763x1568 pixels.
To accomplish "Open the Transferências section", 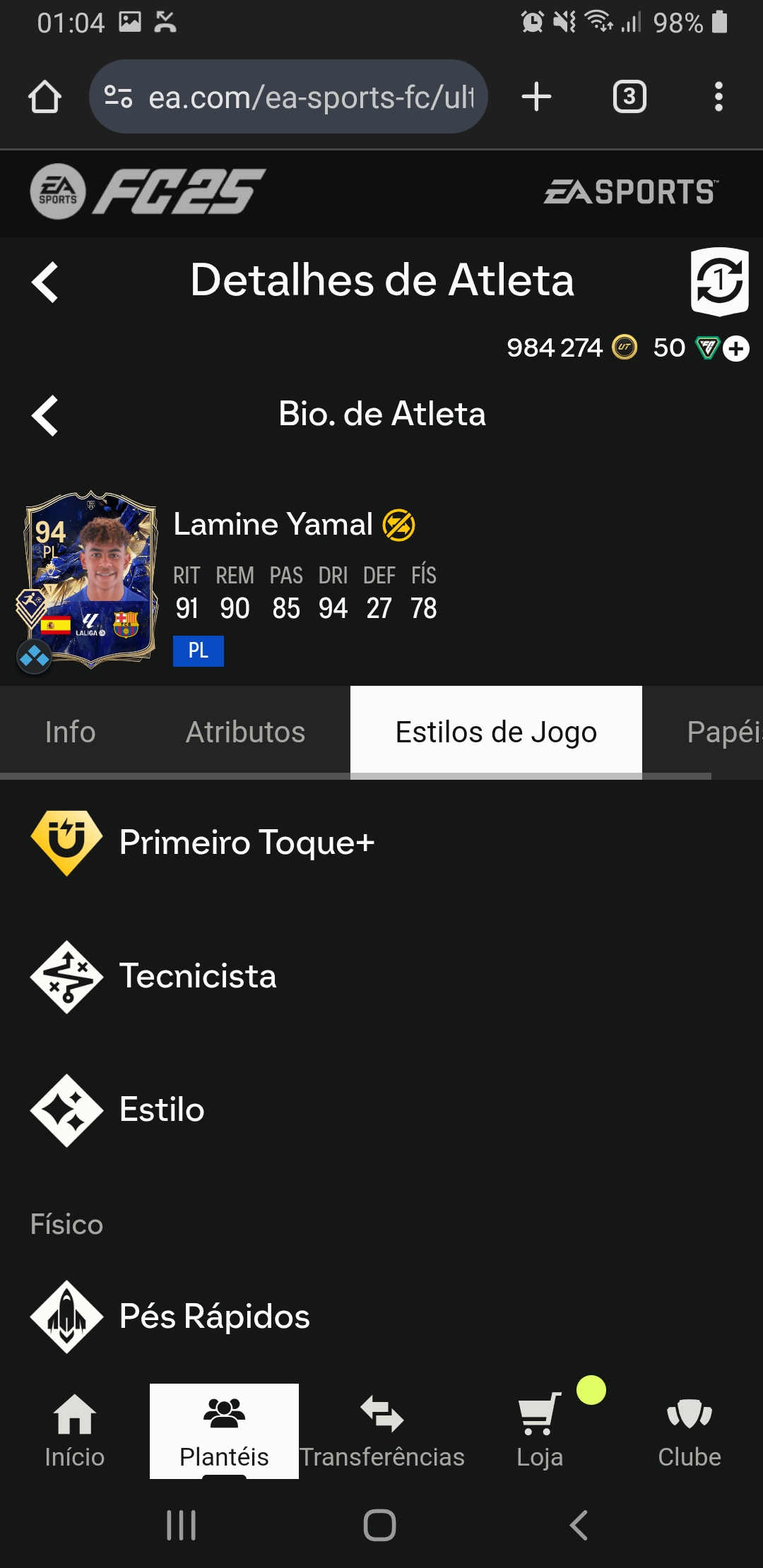I will point(382,1431).
